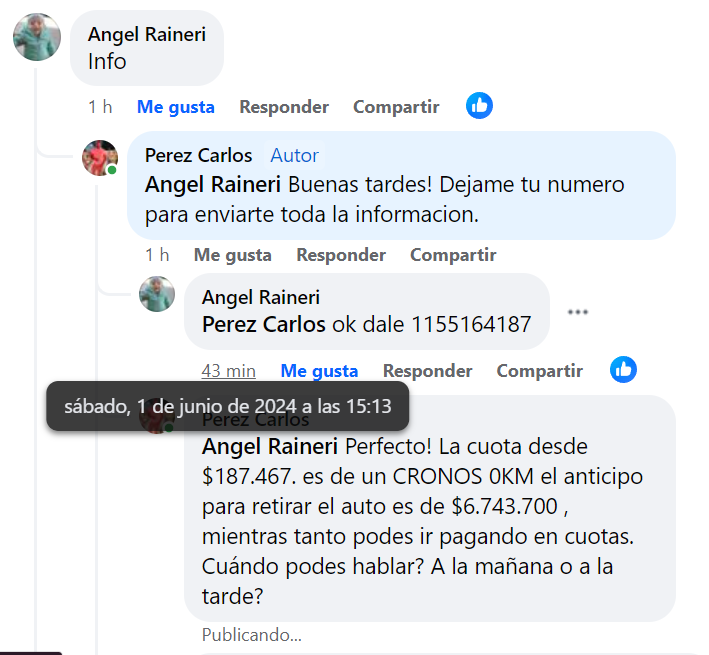Open like reaction on the ok dale comment
This screenshot has width=709, height=655.
(623, 370)
